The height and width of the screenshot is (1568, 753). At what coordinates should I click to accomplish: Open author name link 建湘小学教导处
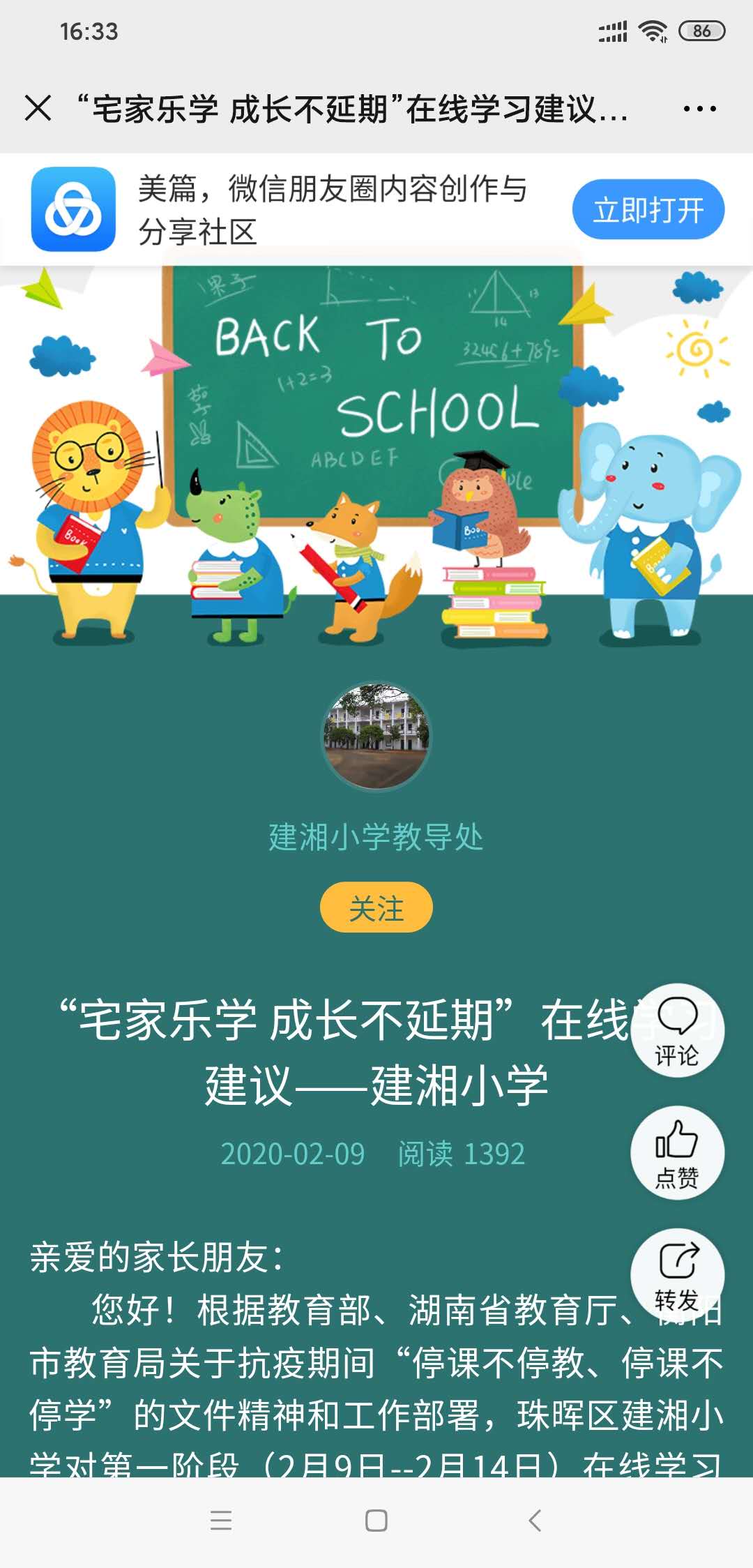click(x=376, y=837)
